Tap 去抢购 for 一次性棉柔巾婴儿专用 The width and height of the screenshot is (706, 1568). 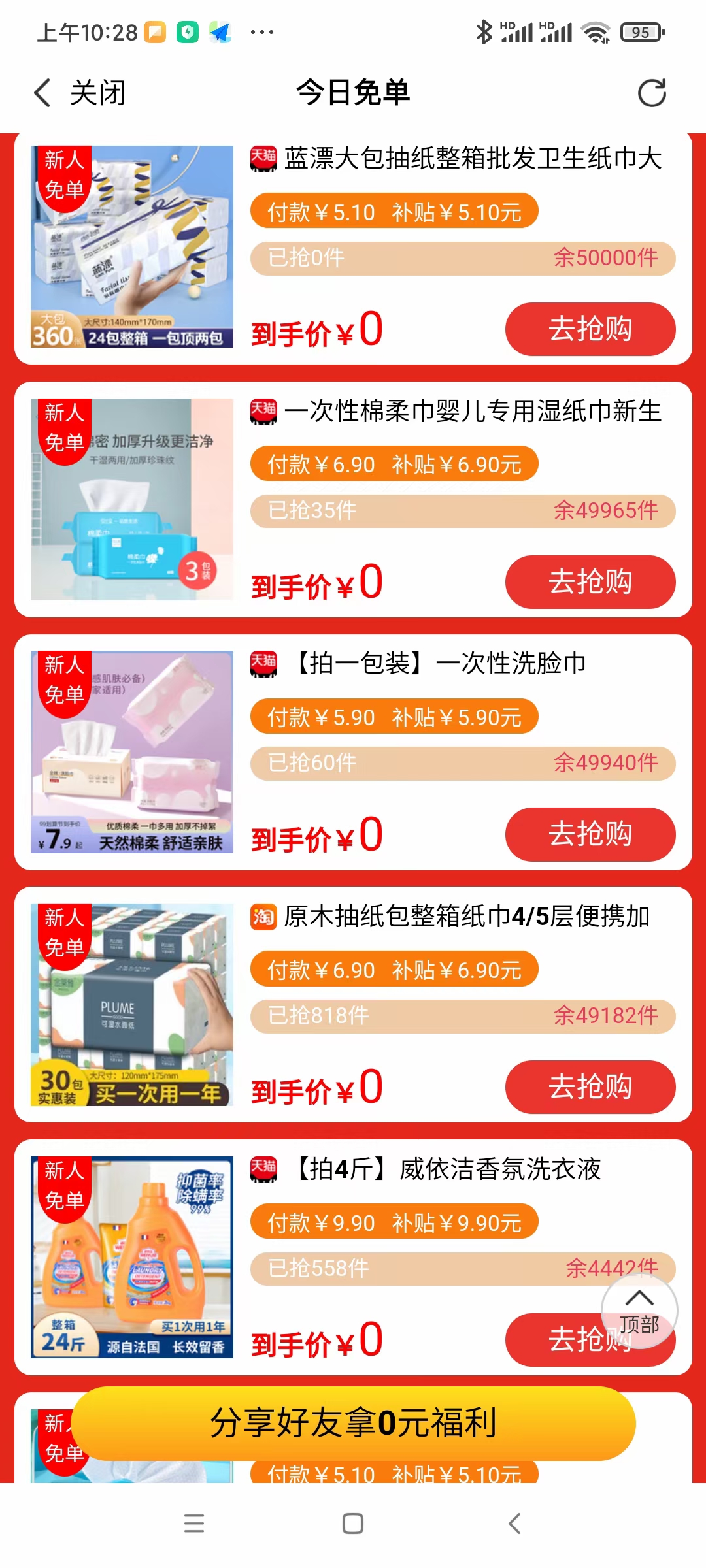590,582
